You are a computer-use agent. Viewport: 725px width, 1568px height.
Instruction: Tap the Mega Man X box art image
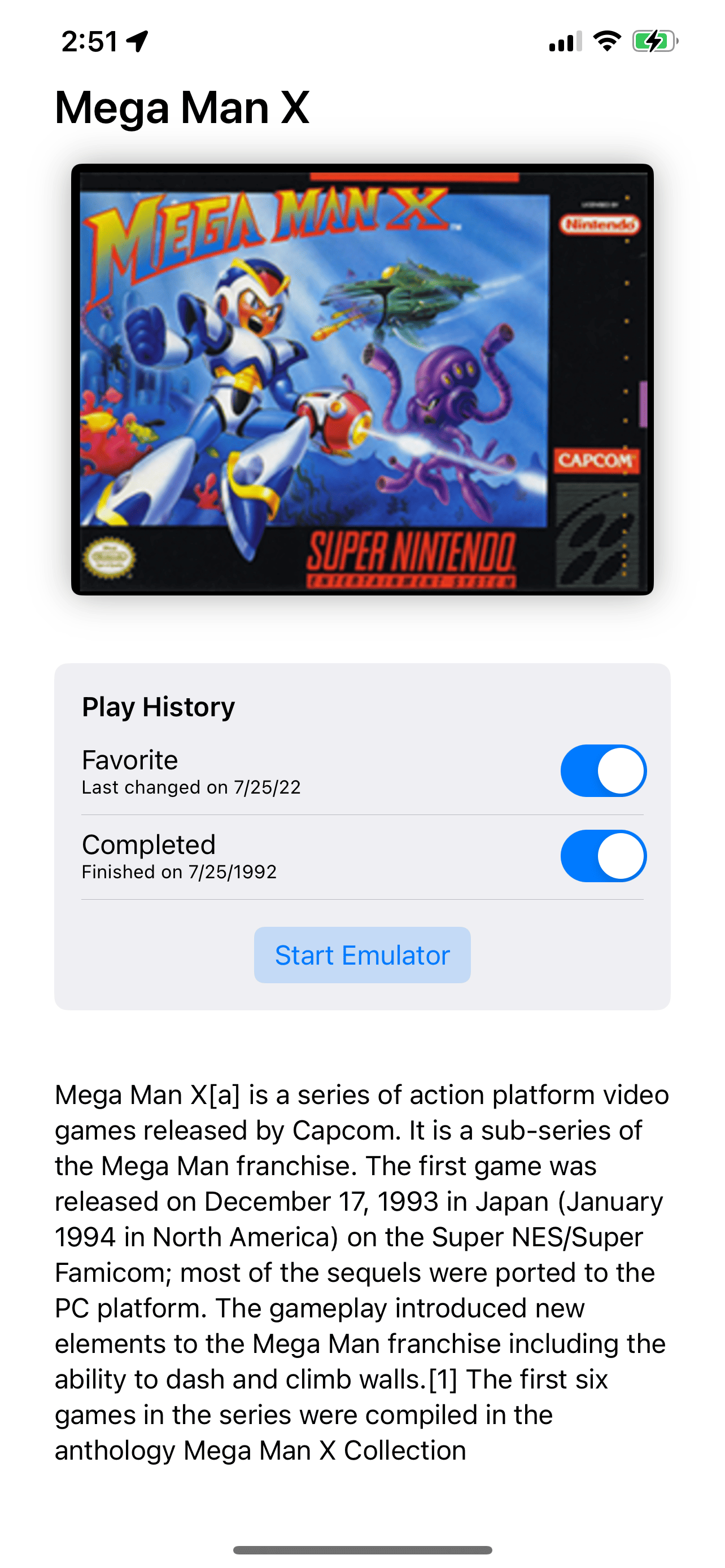point(362,380)
